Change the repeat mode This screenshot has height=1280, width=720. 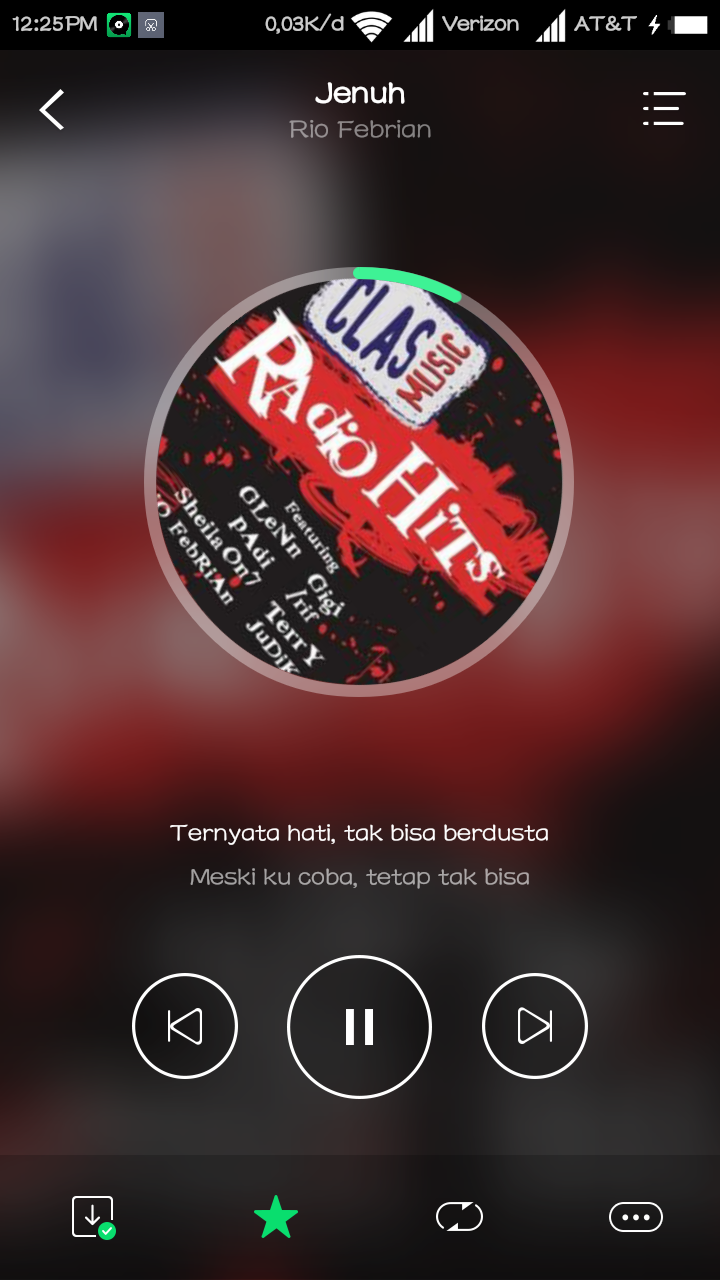tap(459, 1217)
